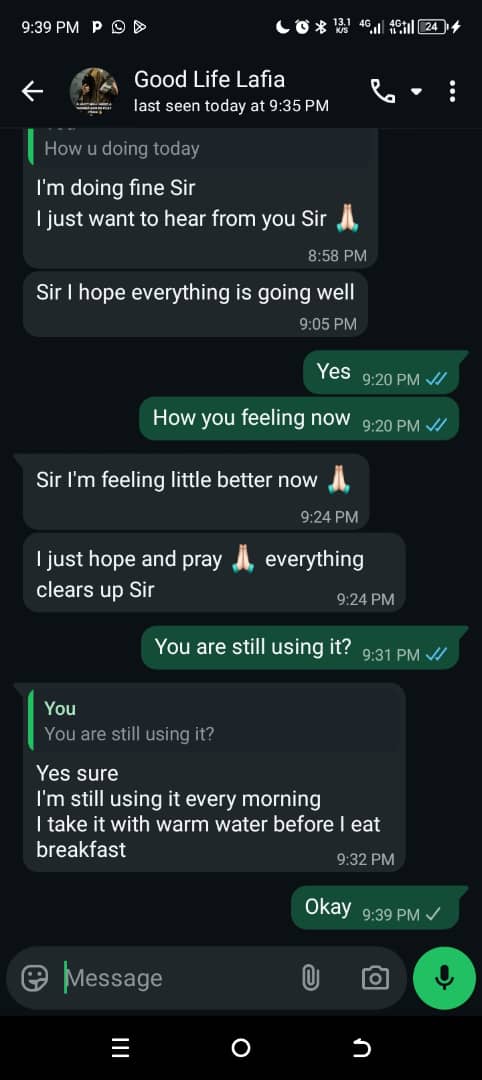This screenshot has width=482, height=1080.
Task: Go back to the chat list
Action: coord(32,91)
